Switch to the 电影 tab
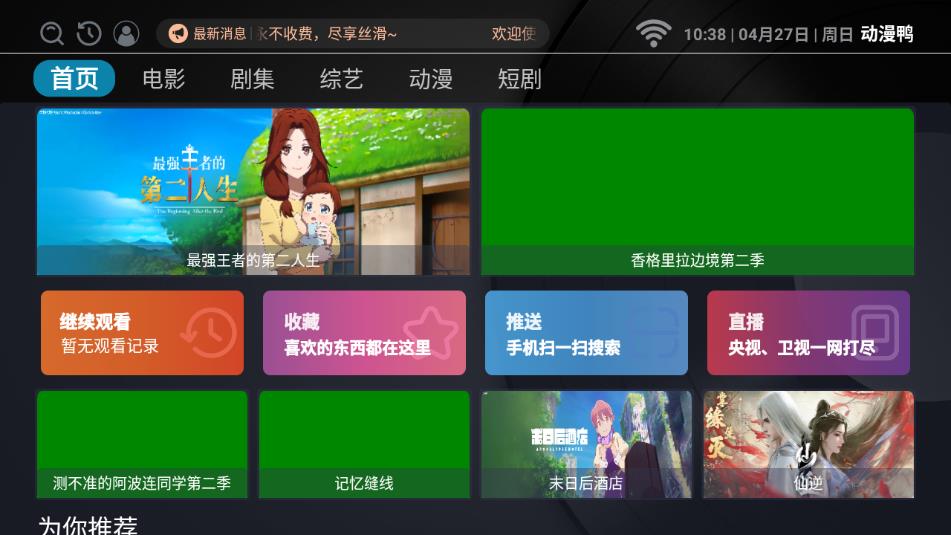Image resolution: width=951 pixels, height=535 pixels. click(164, 79)
